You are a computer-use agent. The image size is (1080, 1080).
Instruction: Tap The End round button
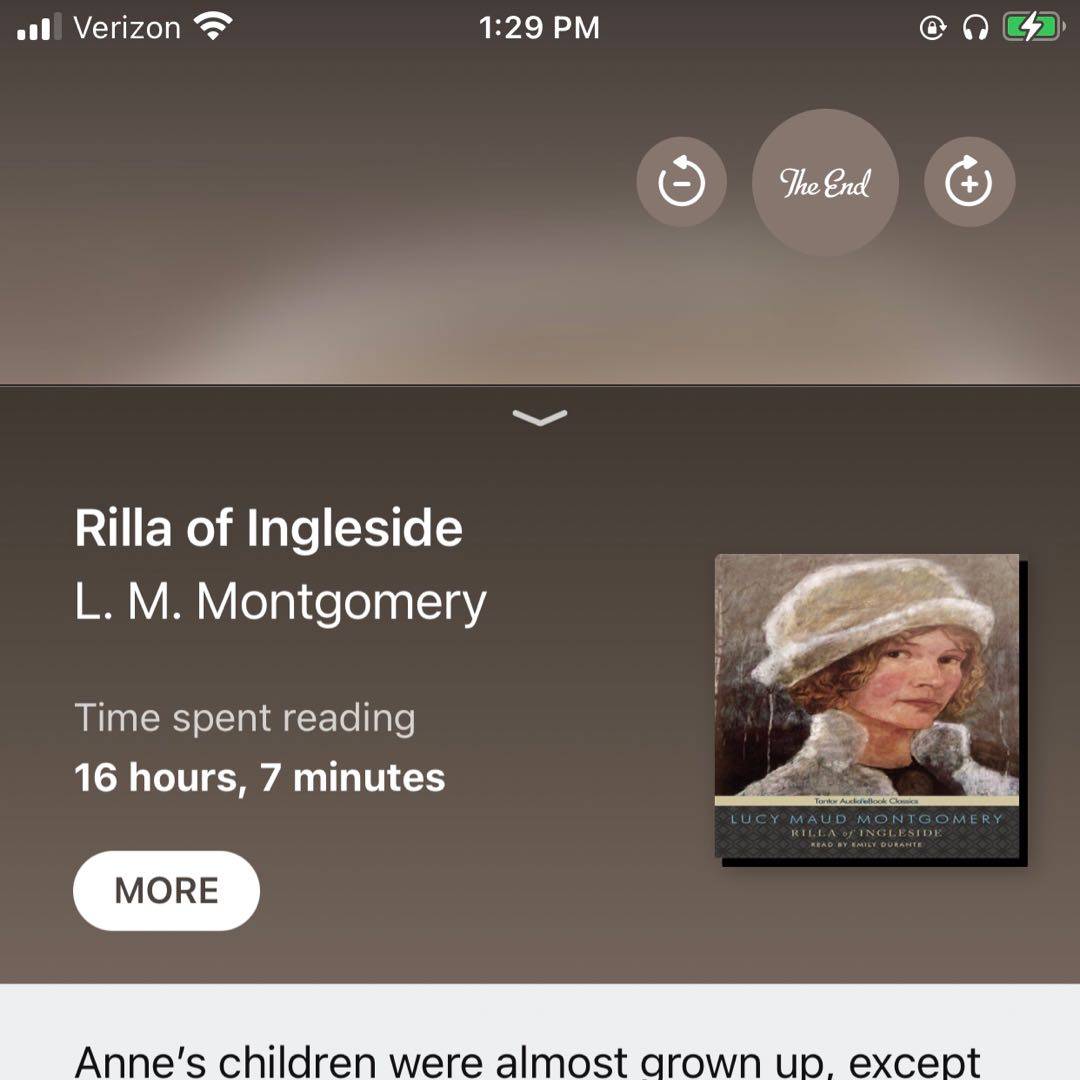[x=825, y=183]
